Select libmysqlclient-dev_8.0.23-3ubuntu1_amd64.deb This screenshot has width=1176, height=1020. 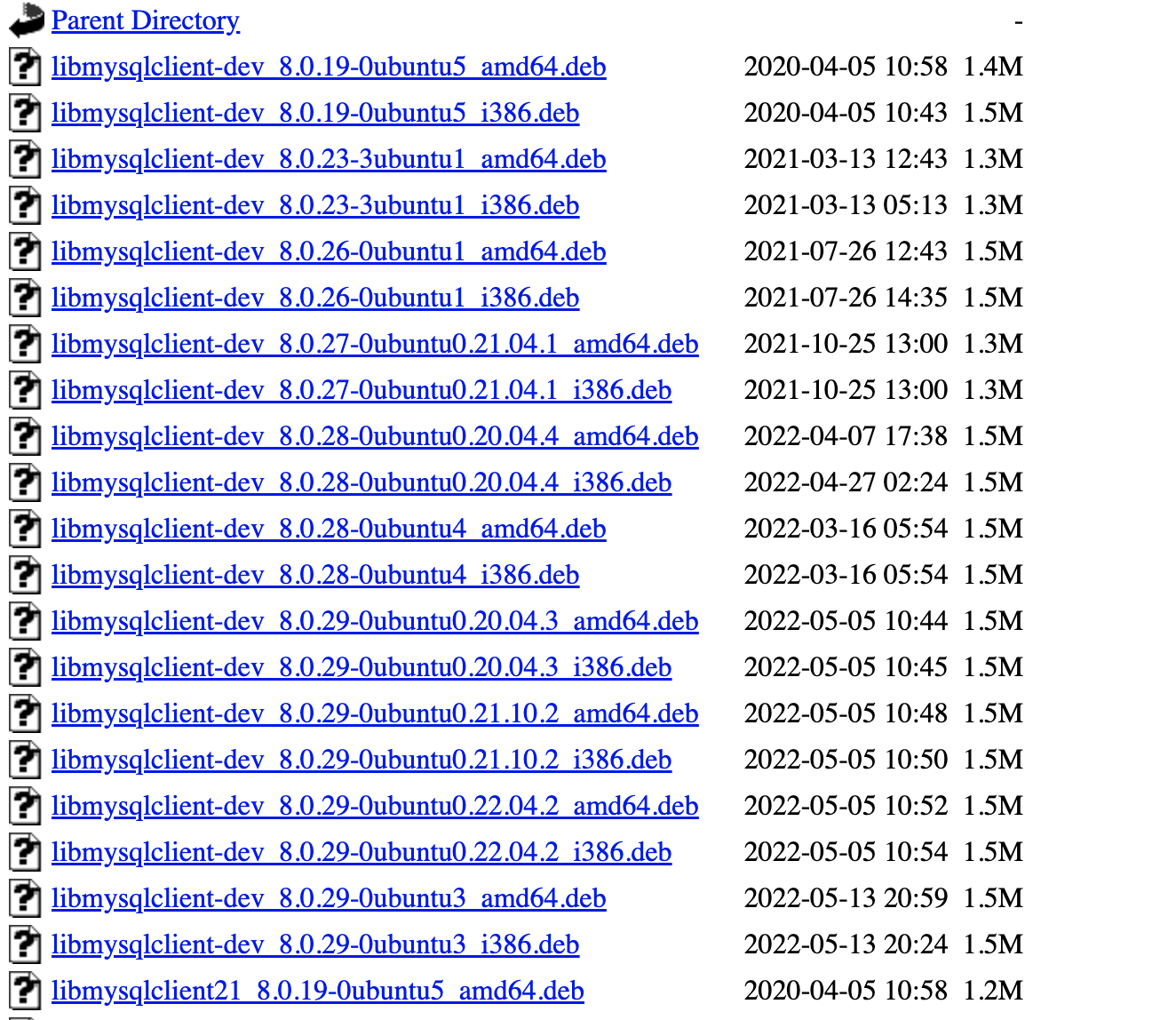(329, 159)
